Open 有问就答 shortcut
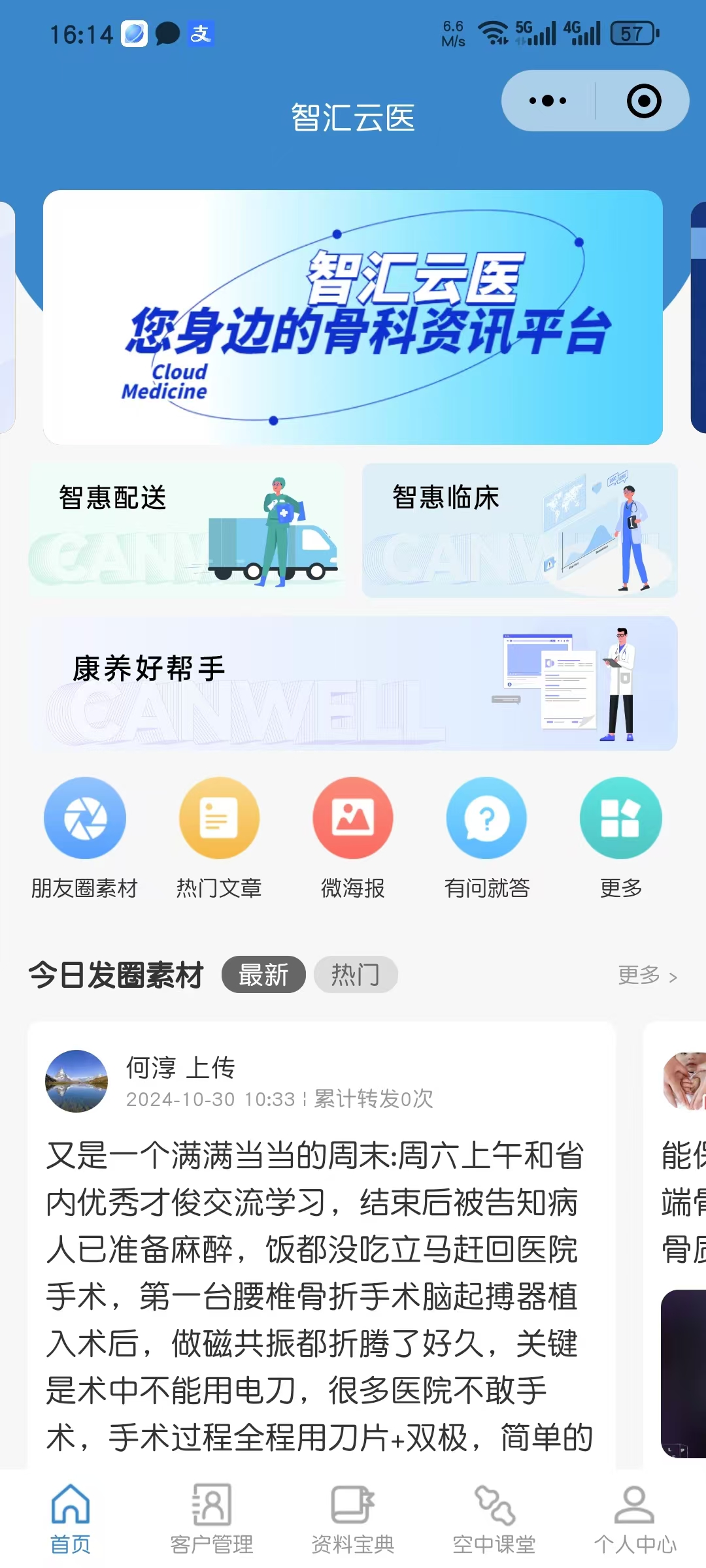The image size is (706, 1568). click(x=486, y=818)
